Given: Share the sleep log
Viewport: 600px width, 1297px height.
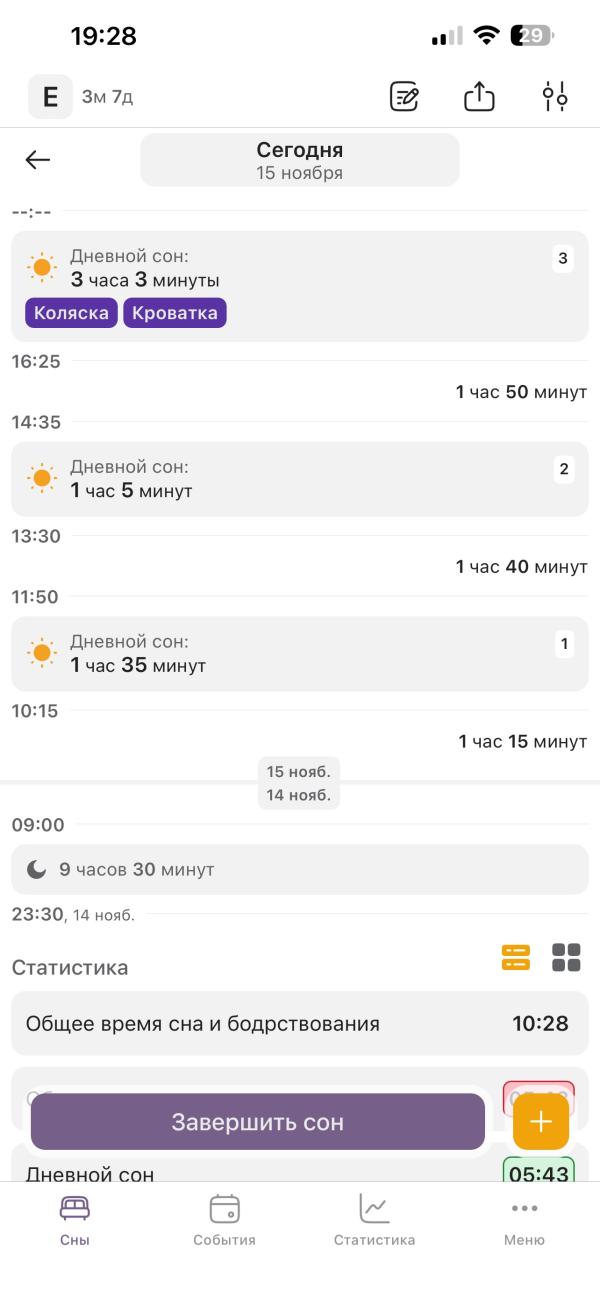Looking at the screenshot, I should 479,97.
